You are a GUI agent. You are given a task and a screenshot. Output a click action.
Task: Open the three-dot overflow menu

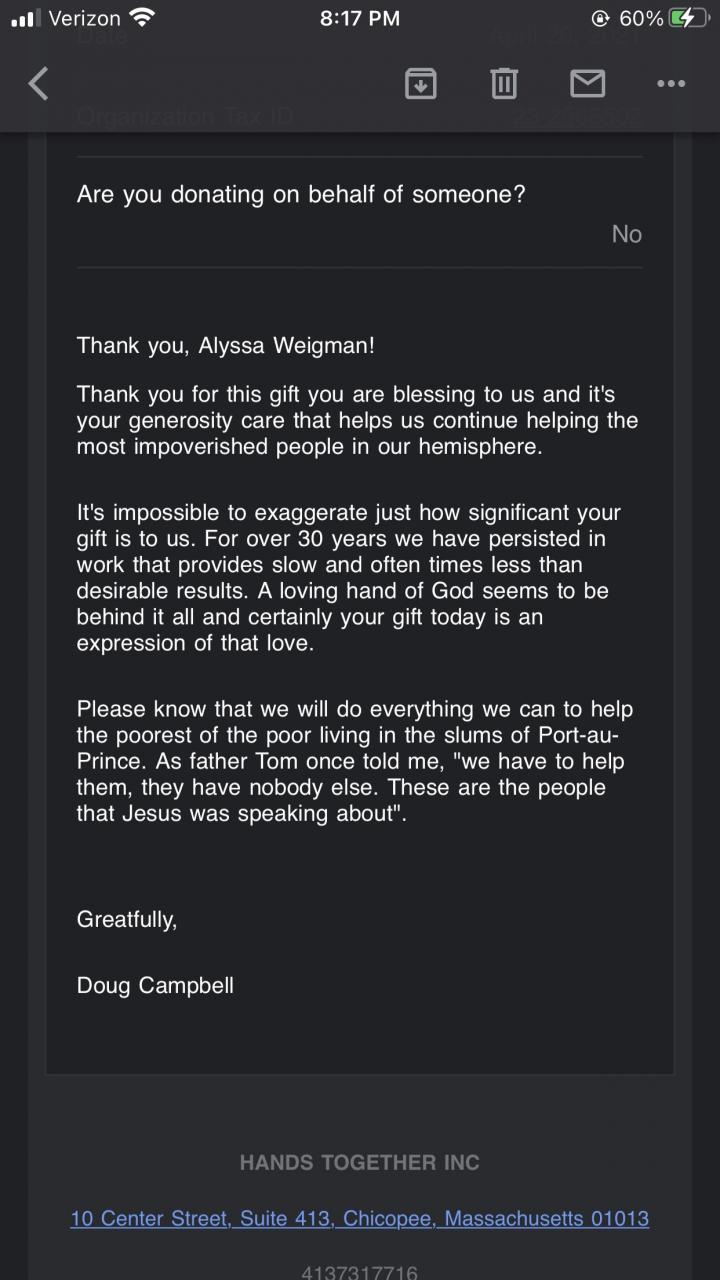(671, 84)
